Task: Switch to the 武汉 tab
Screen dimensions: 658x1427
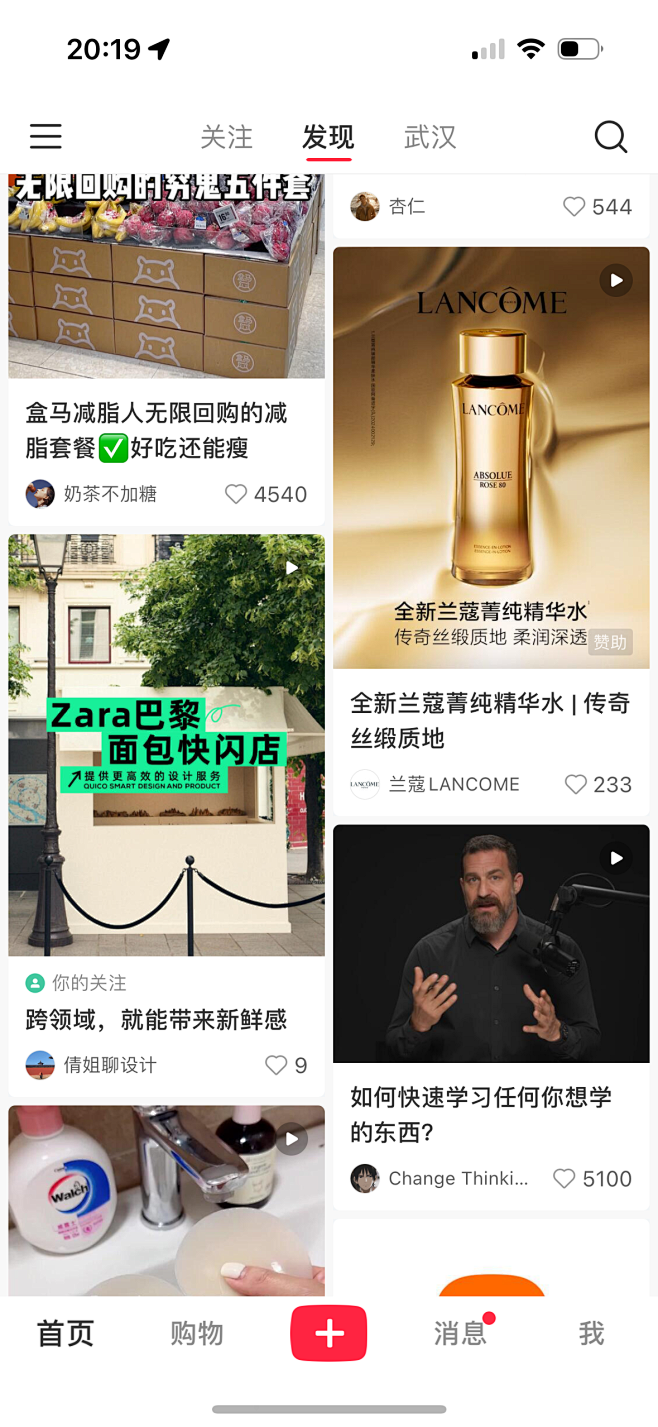Action: pyautogui.click(x=430, y=137)
